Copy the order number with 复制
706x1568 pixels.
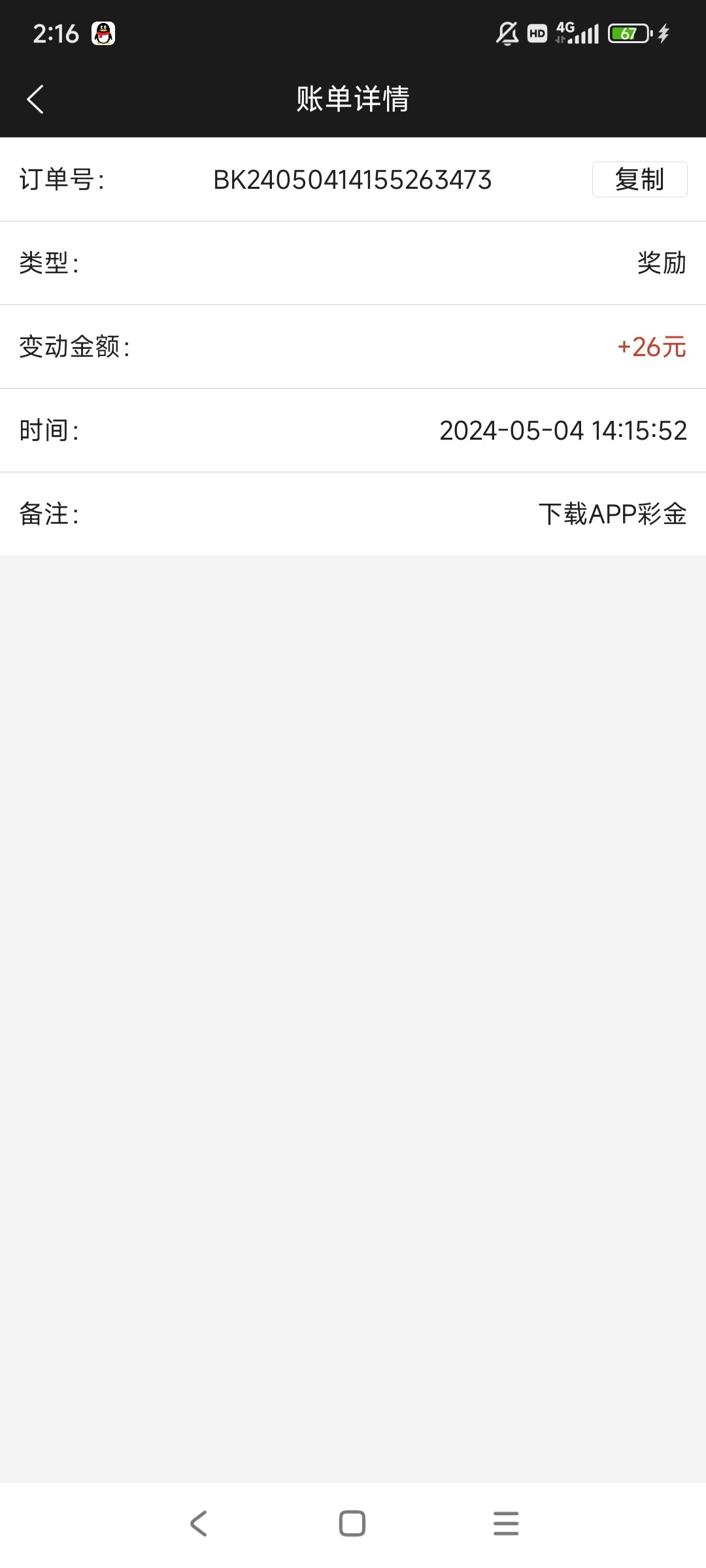tap(639, 179)
